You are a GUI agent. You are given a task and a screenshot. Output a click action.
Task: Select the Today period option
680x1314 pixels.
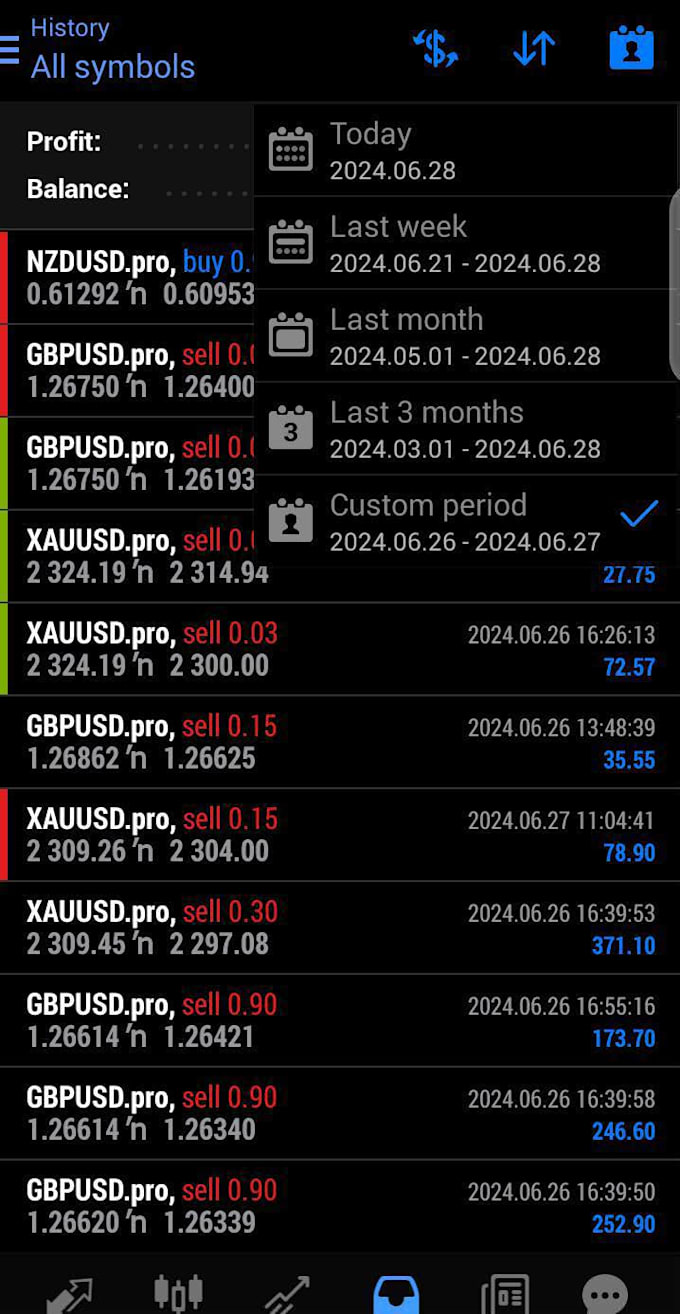(x=466, y=150)
